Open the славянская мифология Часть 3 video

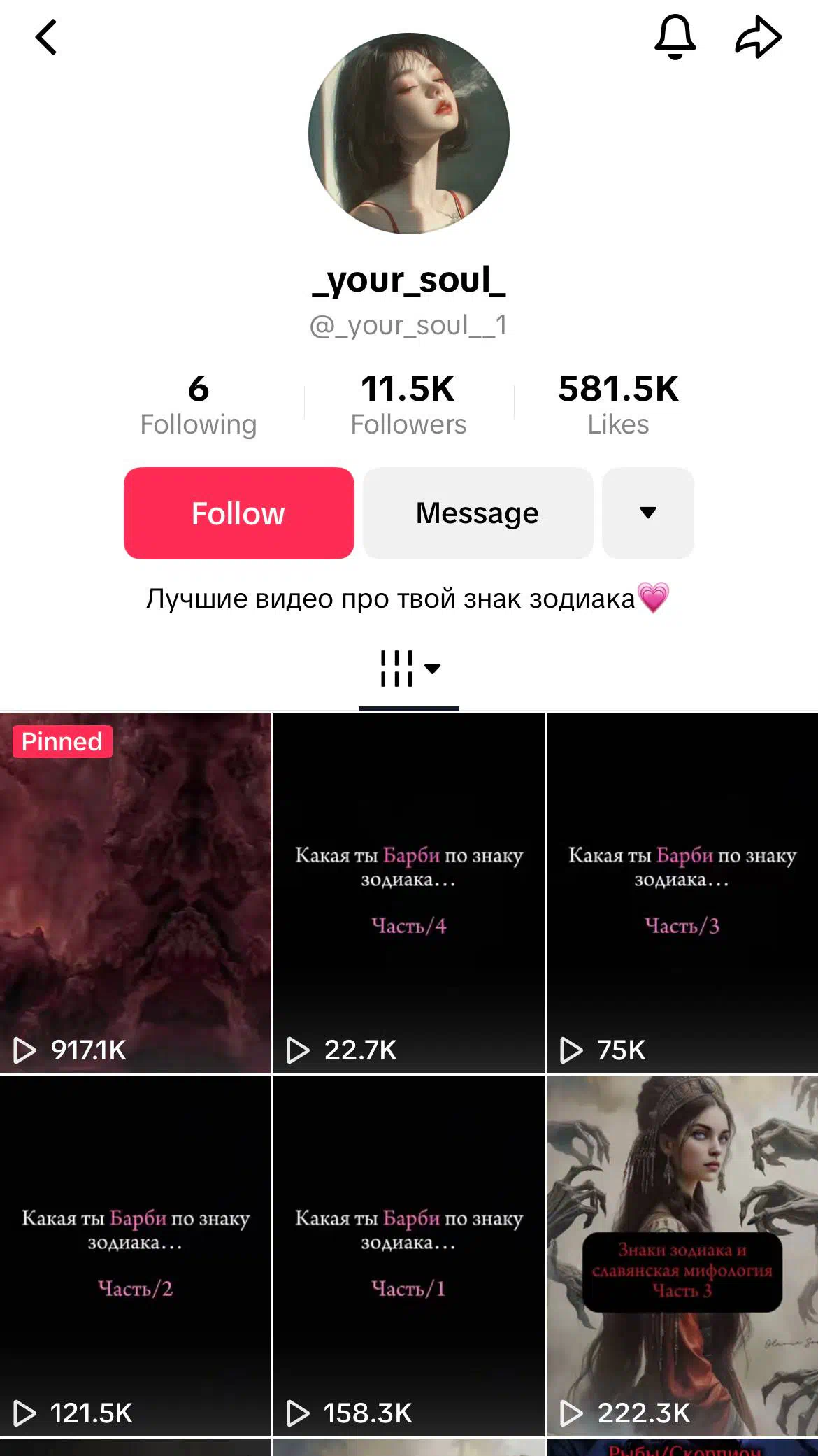(682, 1256)
